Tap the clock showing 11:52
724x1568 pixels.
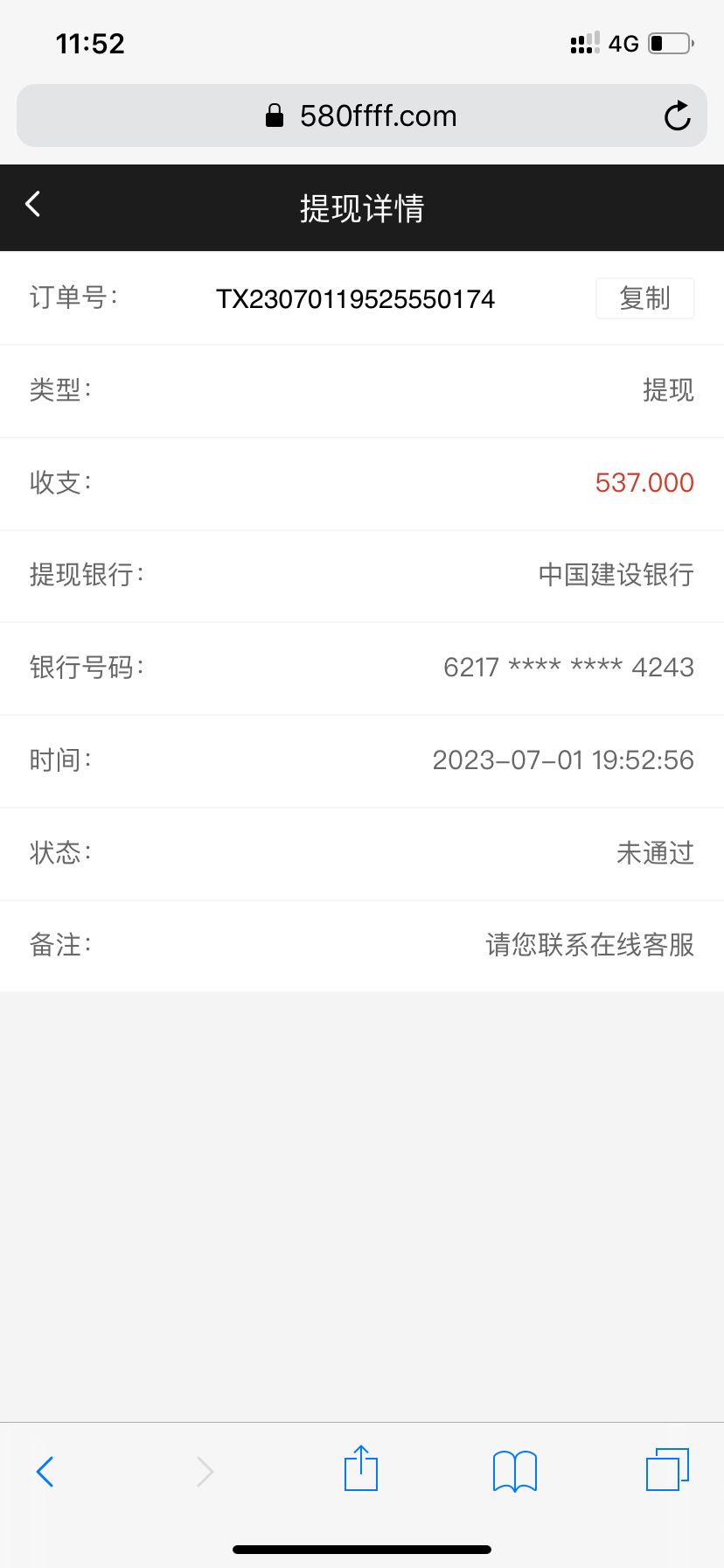90,42
